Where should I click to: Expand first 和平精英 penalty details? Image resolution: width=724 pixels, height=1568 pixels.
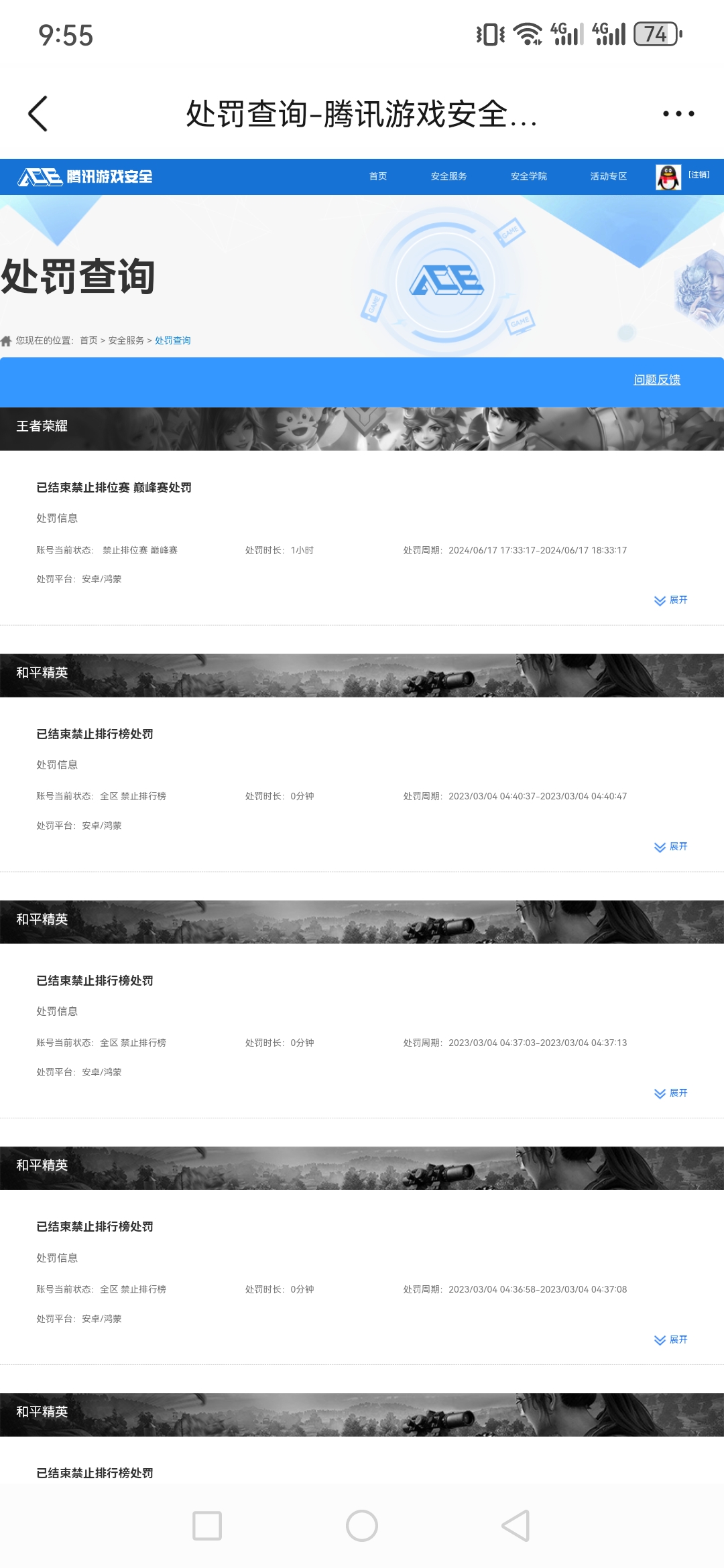pyautogui.click(x=670, y=846)
